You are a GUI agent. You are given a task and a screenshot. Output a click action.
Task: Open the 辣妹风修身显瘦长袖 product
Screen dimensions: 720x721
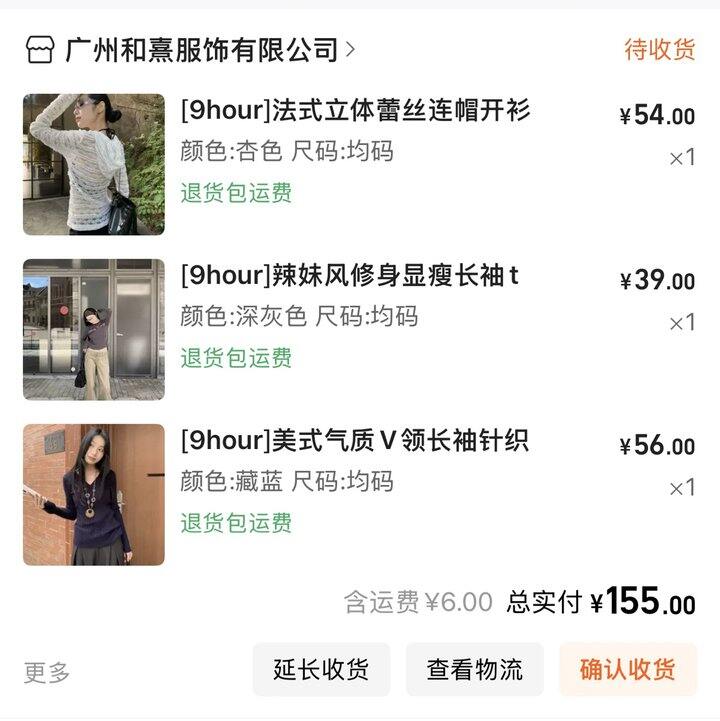coord(349,275)
